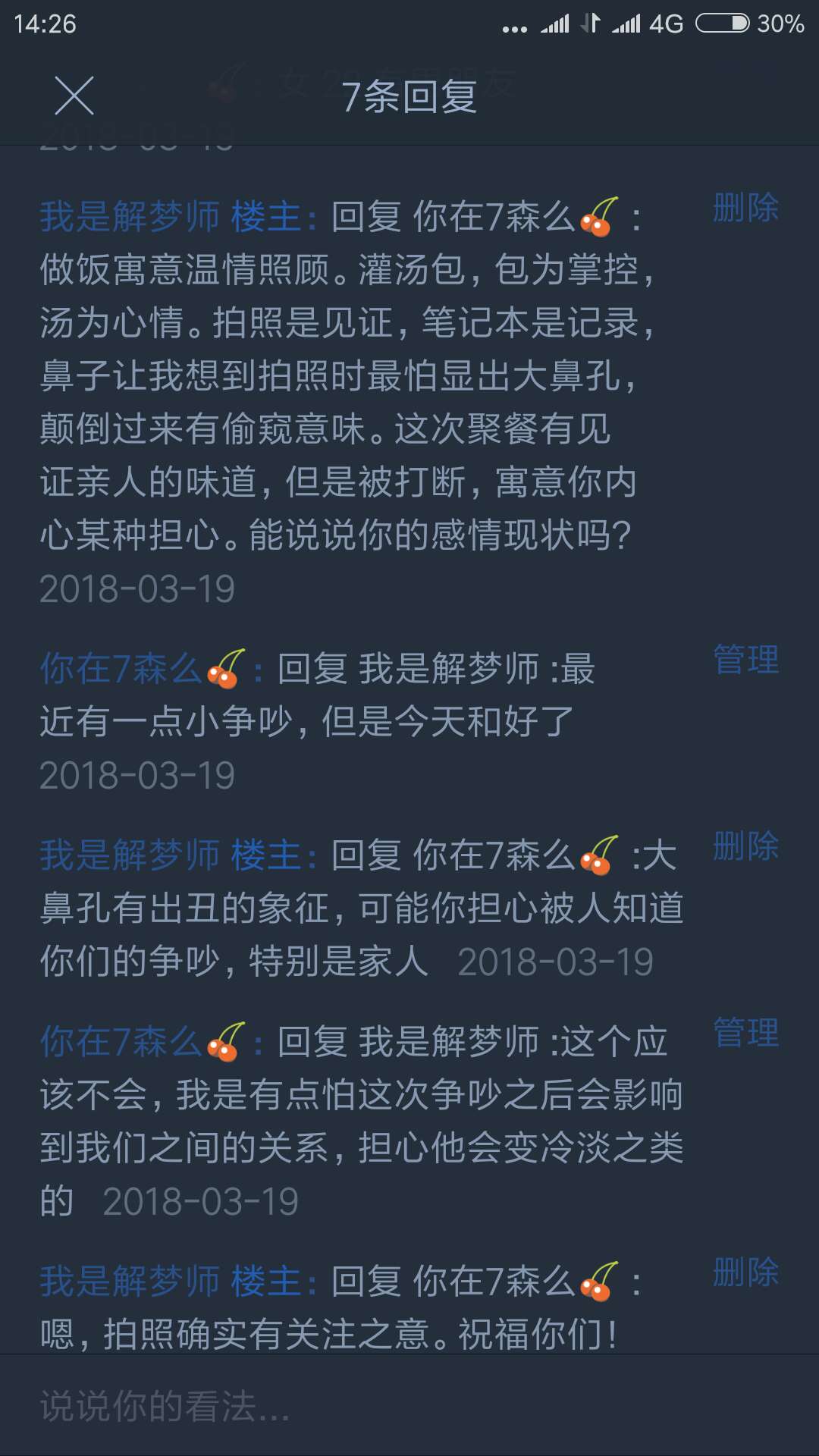Tap 管理 next to the reply 这个应该不会
The image size is (819, 1456).
coord(745,1033)
